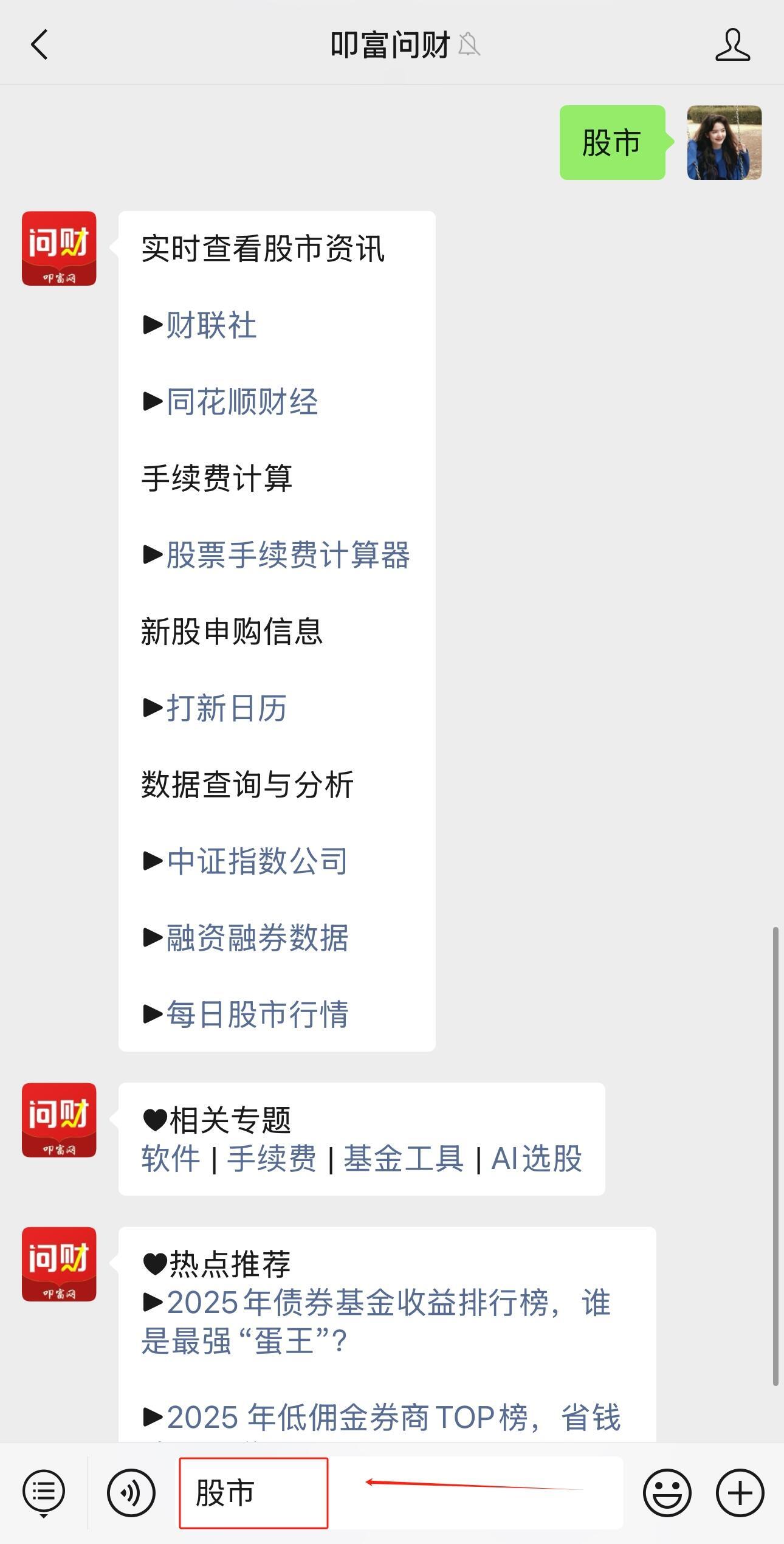
Task: Open the 2025年债券基金收益排行榜 article
Action: point(388,1303)
